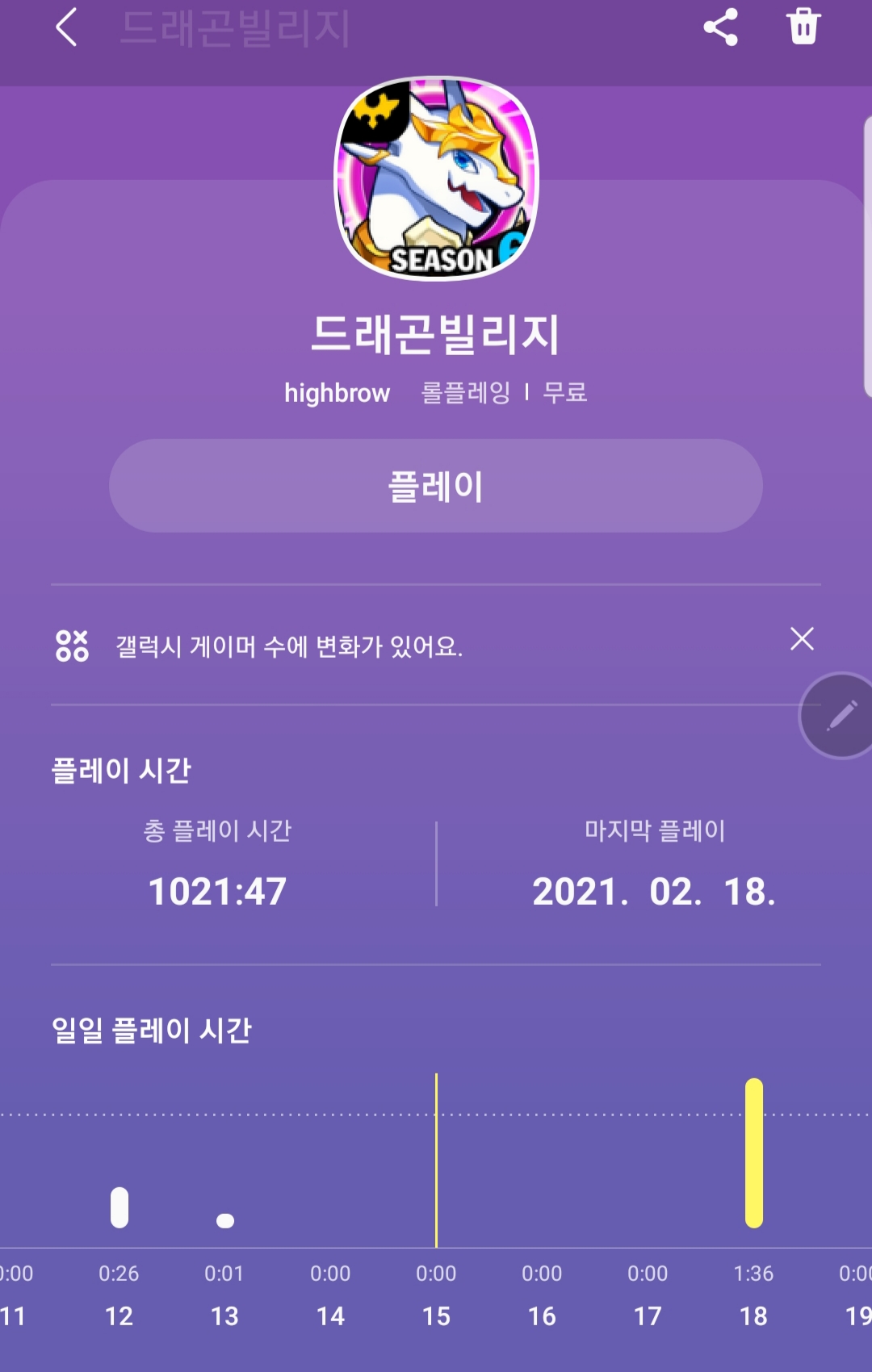Screen dimensions: 872x1372
Task: Delete this game with the trash icon
Action: pyautogui.click(x=803, y=27)
